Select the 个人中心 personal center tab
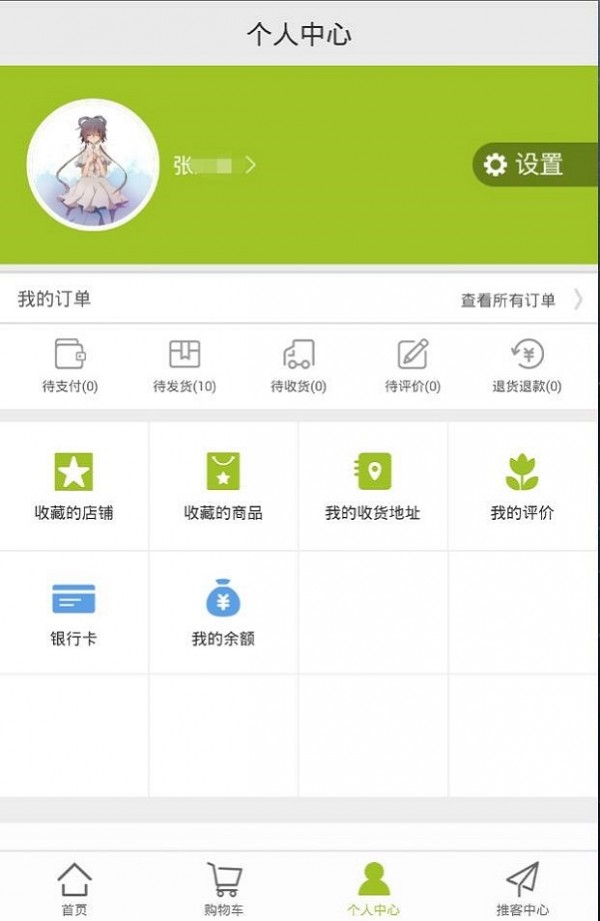This screenshot has width=600, height=921. point(373,888)
